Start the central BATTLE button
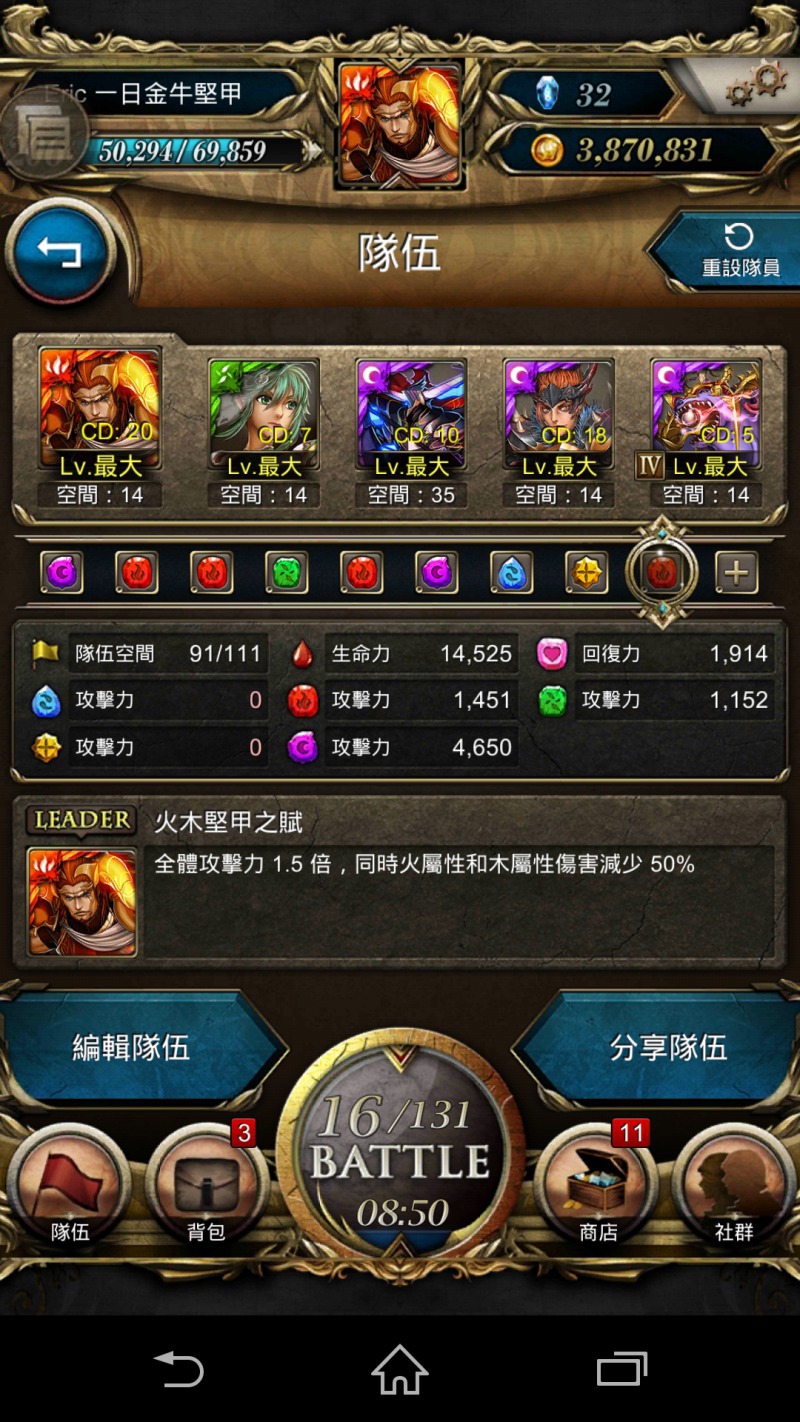Viewport: 800px width, 1422px height. click(400, 1160)
